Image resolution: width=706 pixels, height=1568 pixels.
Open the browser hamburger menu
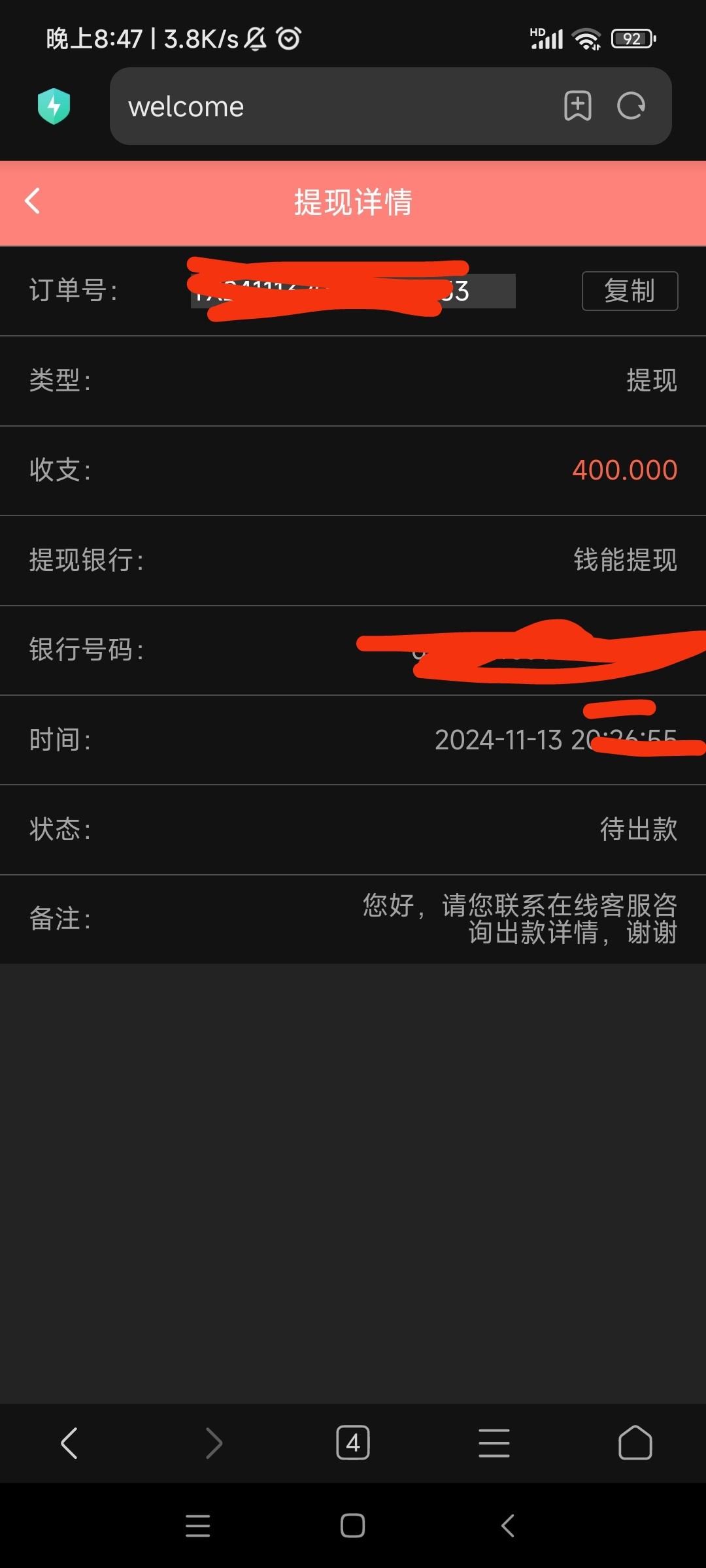(494, 1443)
